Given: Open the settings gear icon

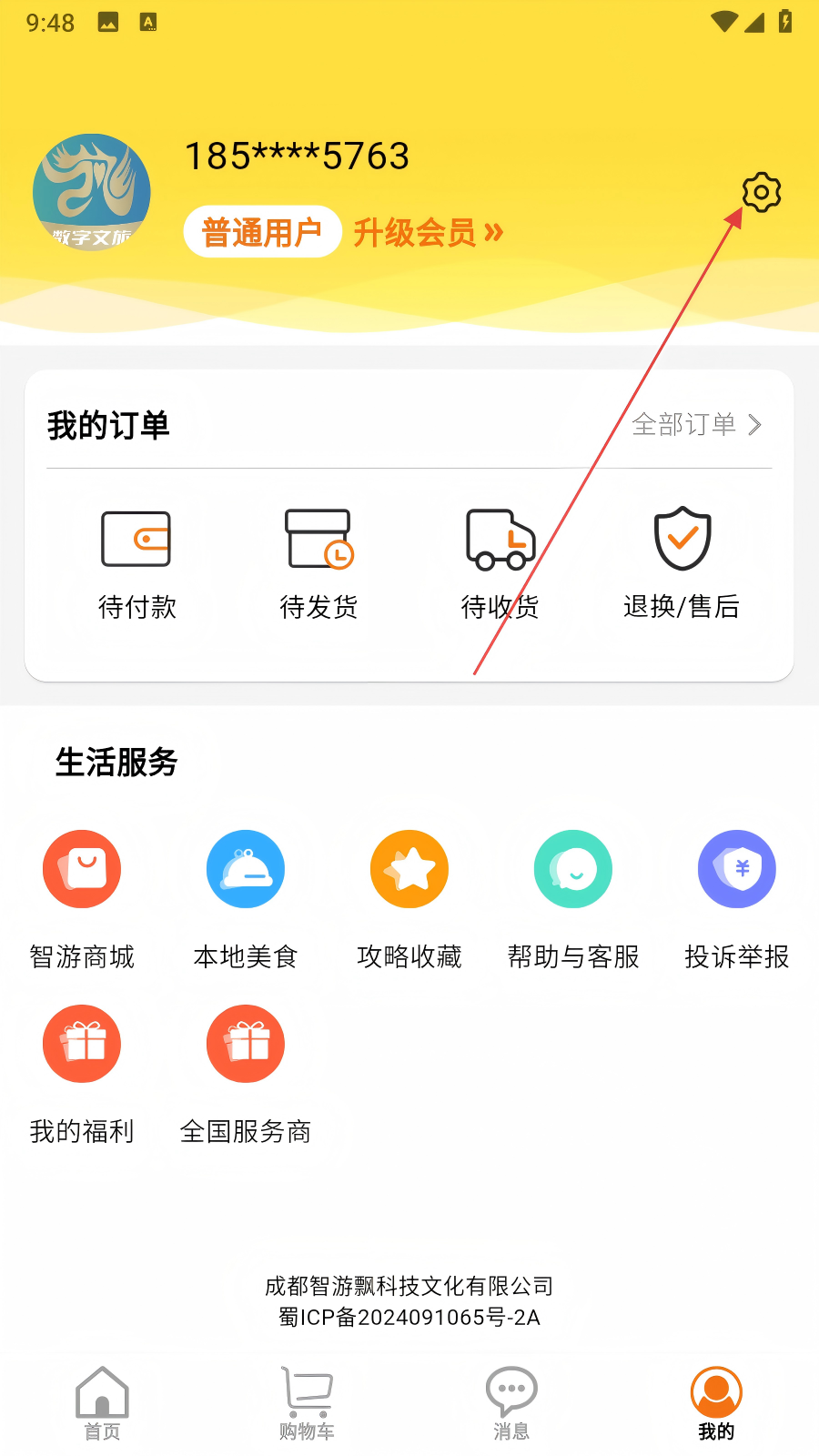Looking at the screenshot, I should (x=761, y=192).
